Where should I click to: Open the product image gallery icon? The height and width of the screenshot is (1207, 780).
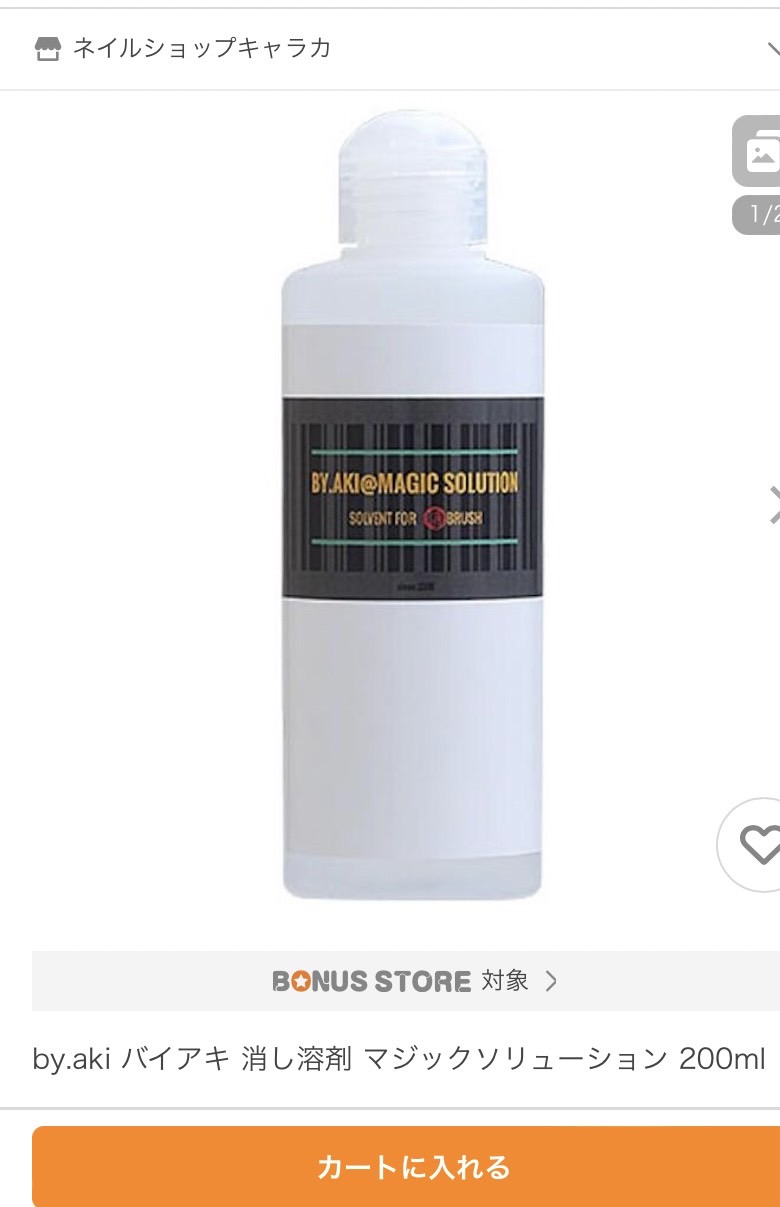point(760,152)
